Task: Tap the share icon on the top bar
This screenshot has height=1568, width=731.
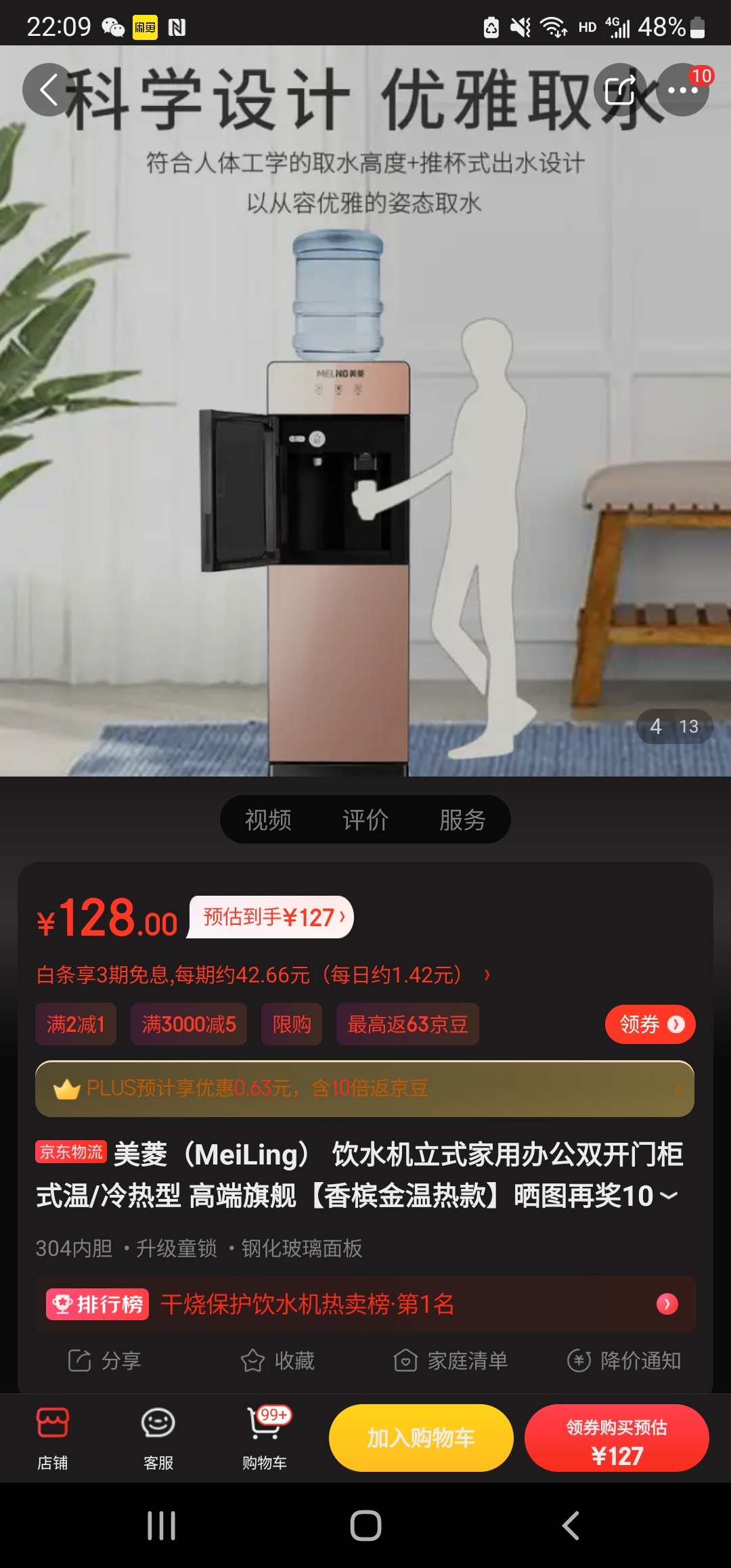Action: (620, 89)
